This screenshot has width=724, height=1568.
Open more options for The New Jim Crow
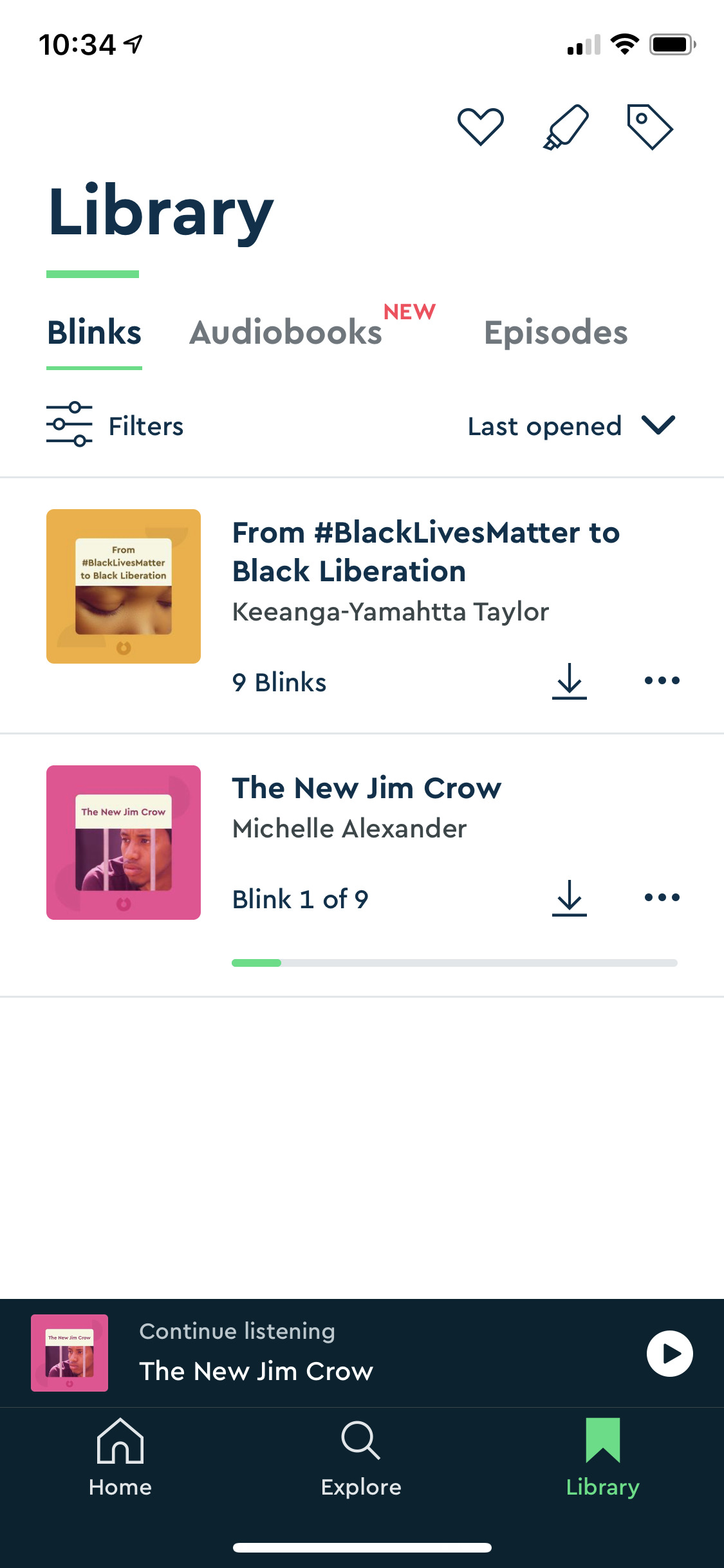662,898
